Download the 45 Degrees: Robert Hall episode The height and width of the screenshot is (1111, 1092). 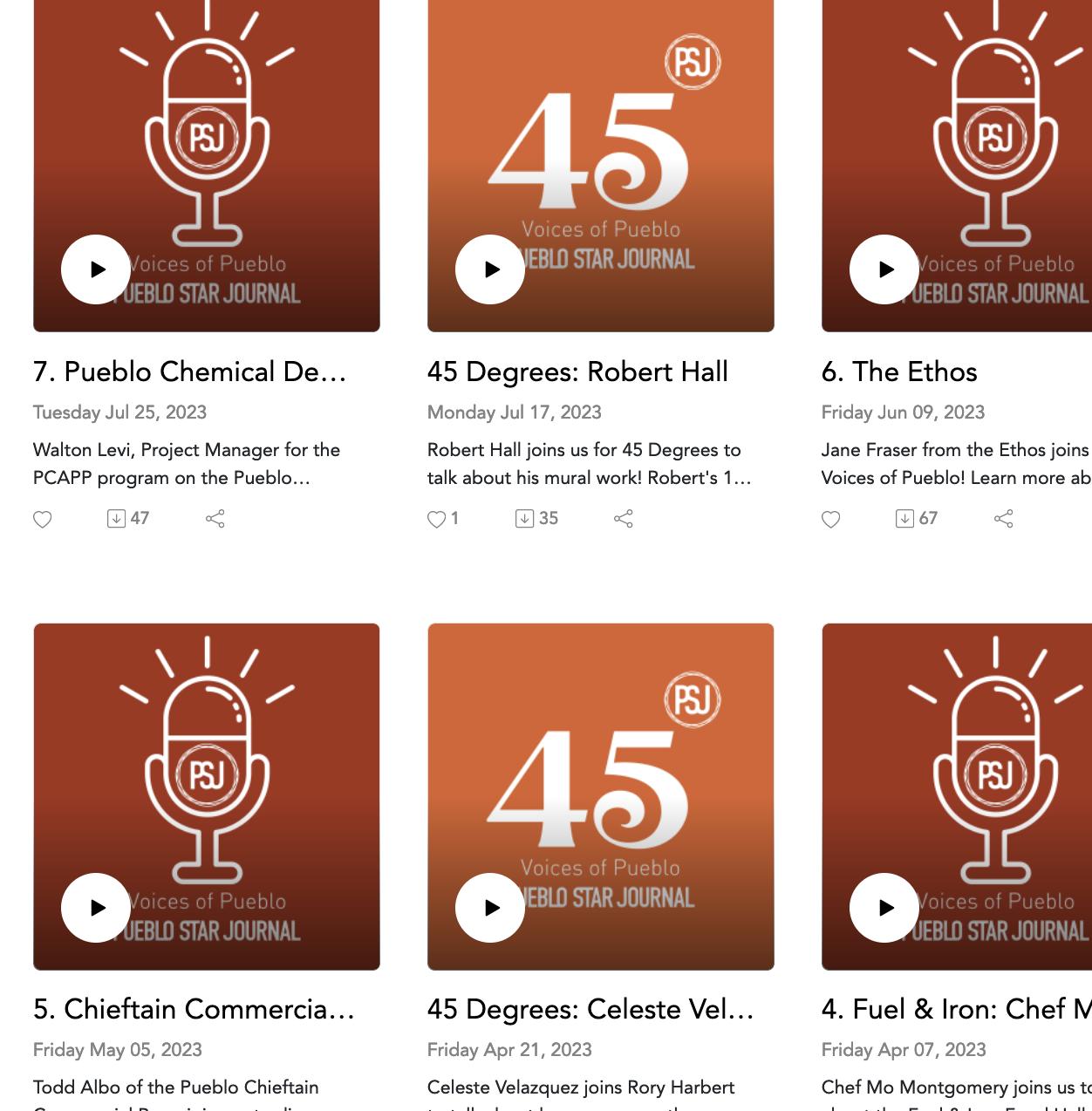pos(525,519)
